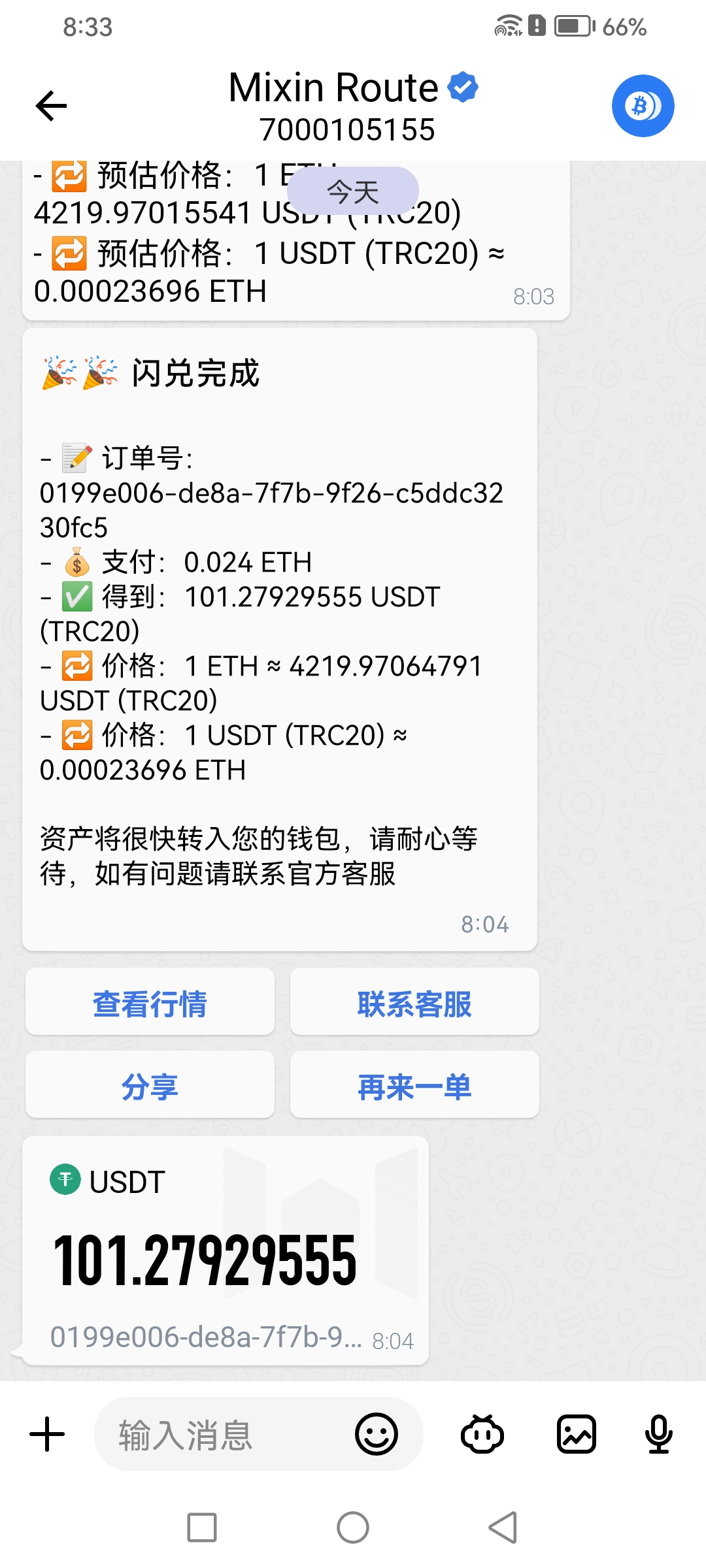Tap 查看行情 to view the market
706x1568 pixels.
[150, 1003]
